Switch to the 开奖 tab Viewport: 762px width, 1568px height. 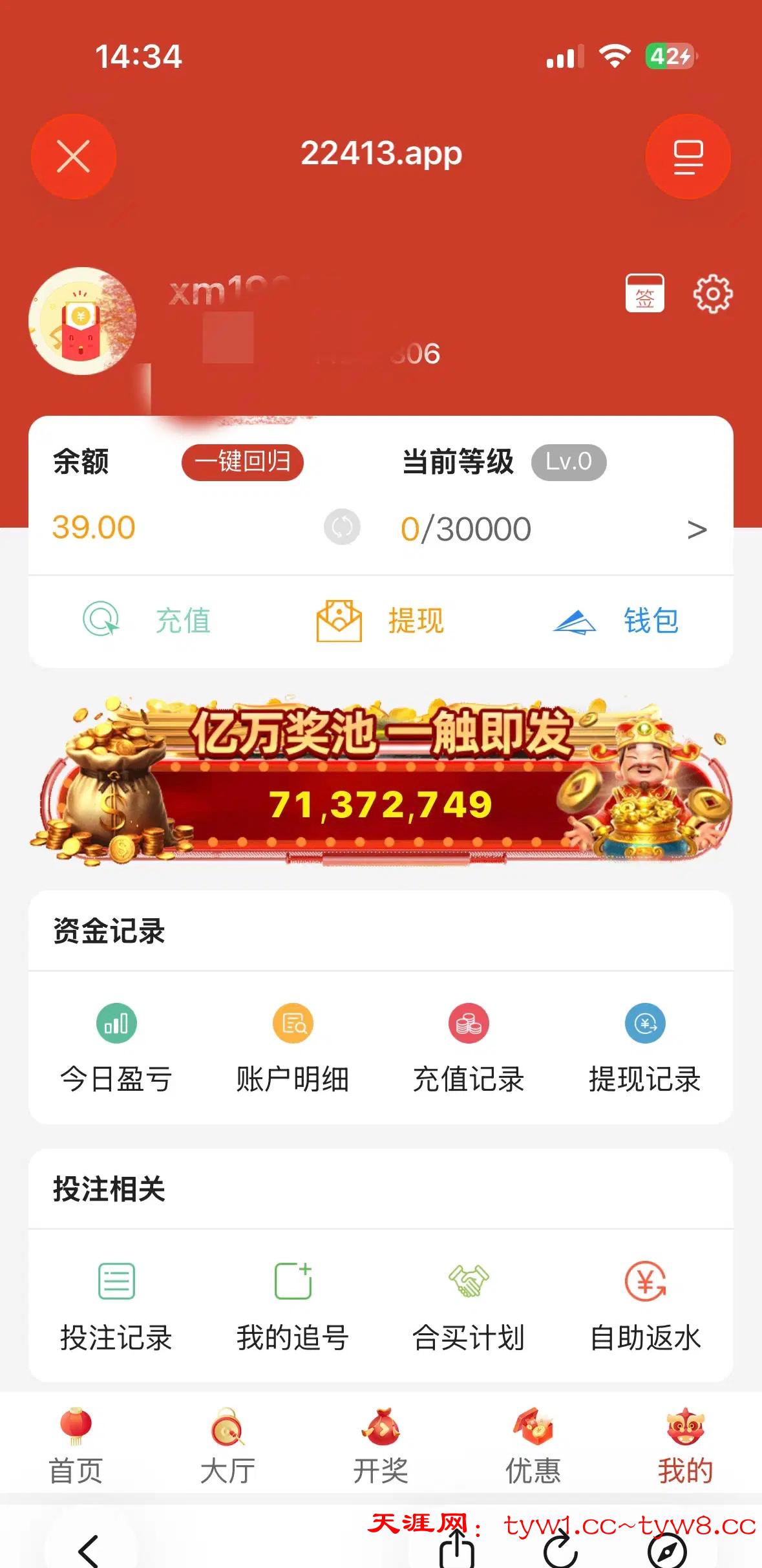coord(381,1446)
